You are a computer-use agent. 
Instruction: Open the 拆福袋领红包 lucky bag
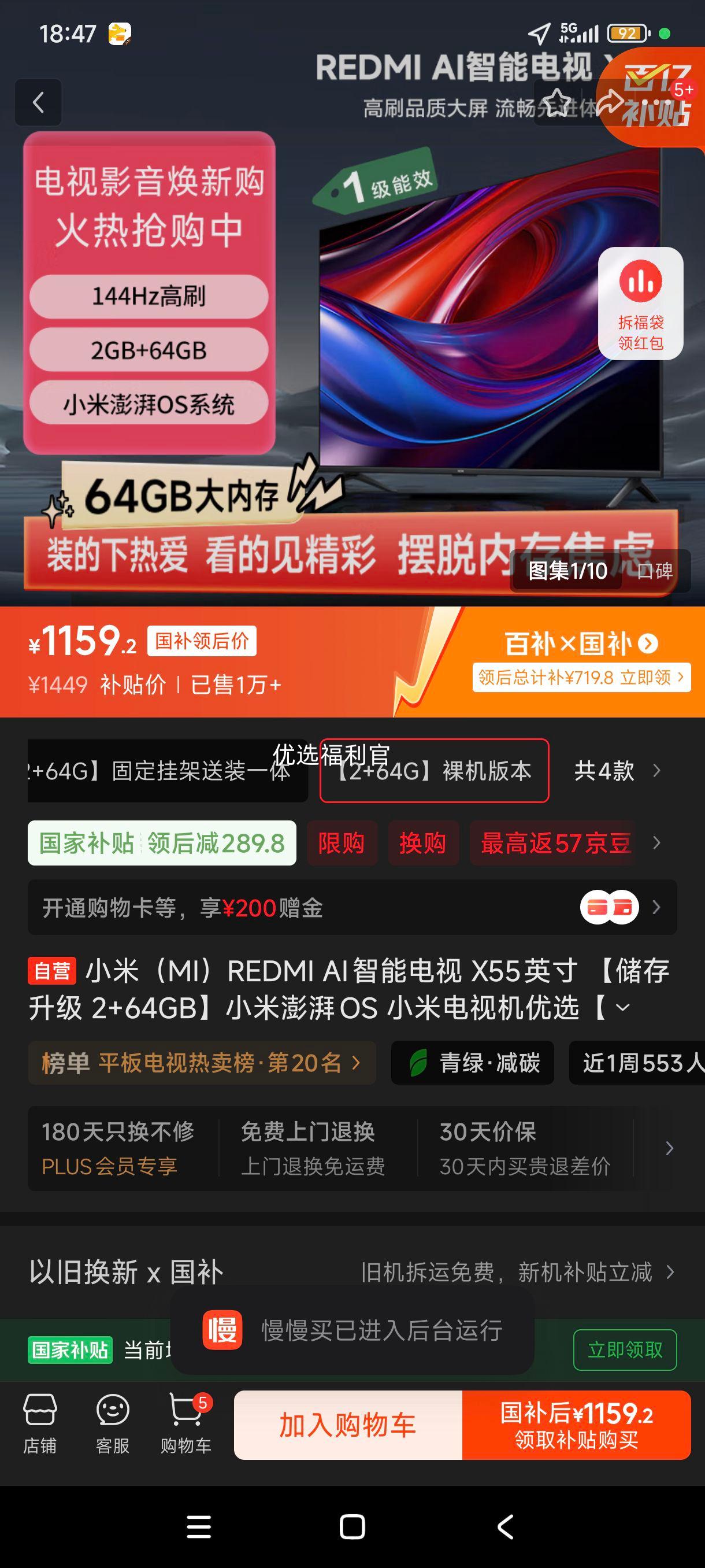coord(640,303)
